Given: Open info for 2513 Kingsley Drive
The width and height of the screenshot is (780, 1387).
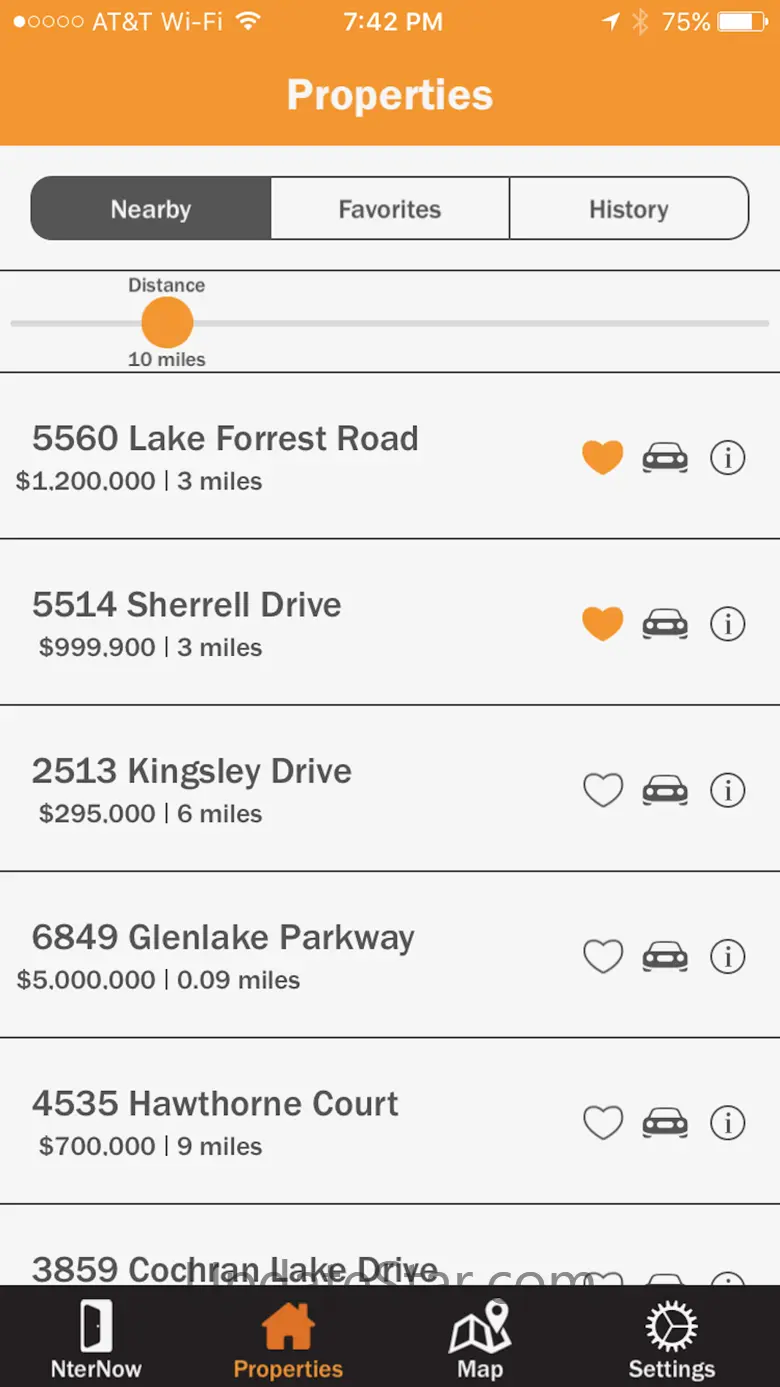Looking at the screenshot, I should click(728, 790).
